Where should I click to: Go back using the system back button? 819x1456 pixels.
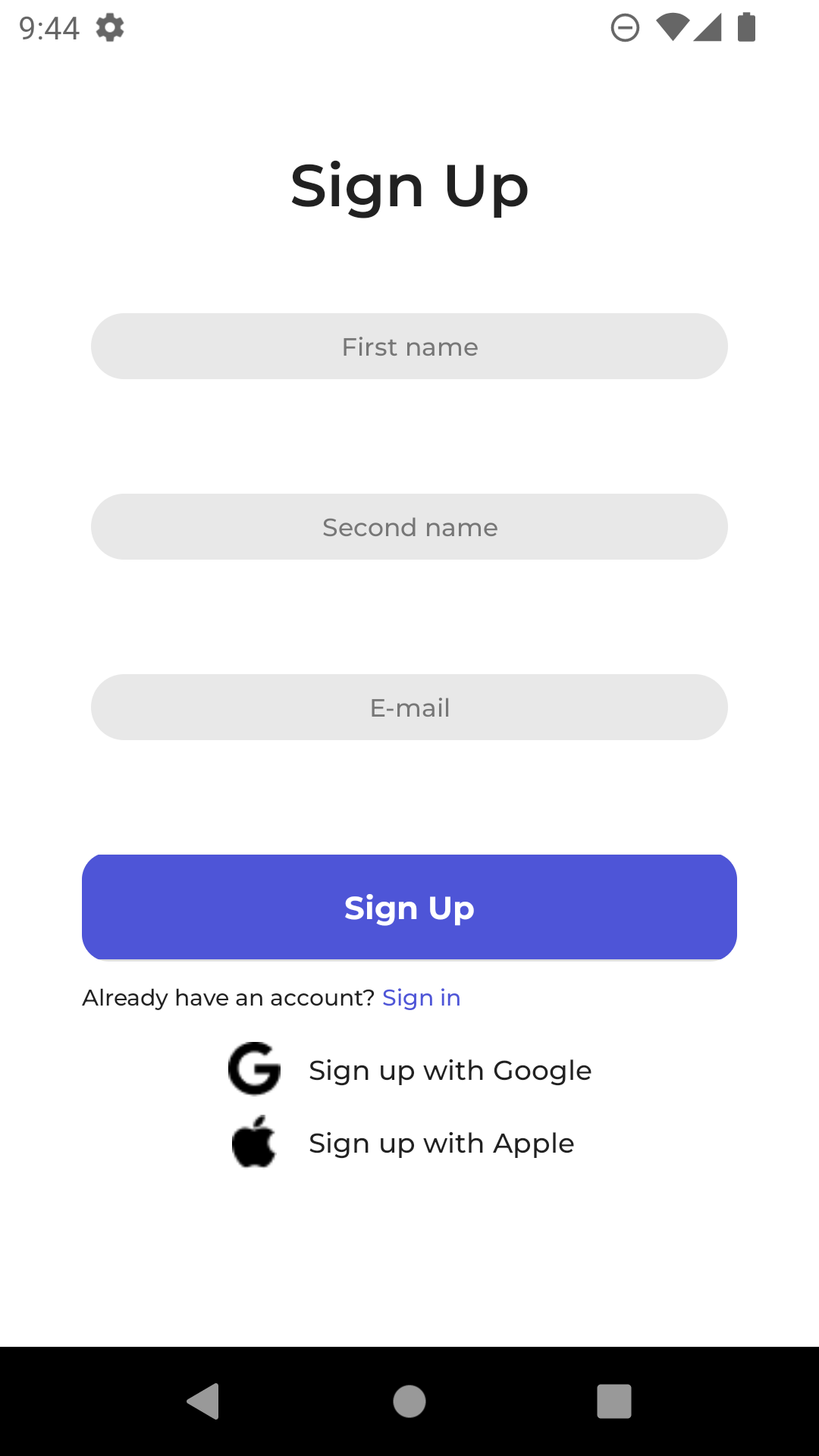tap(203, 1401)
